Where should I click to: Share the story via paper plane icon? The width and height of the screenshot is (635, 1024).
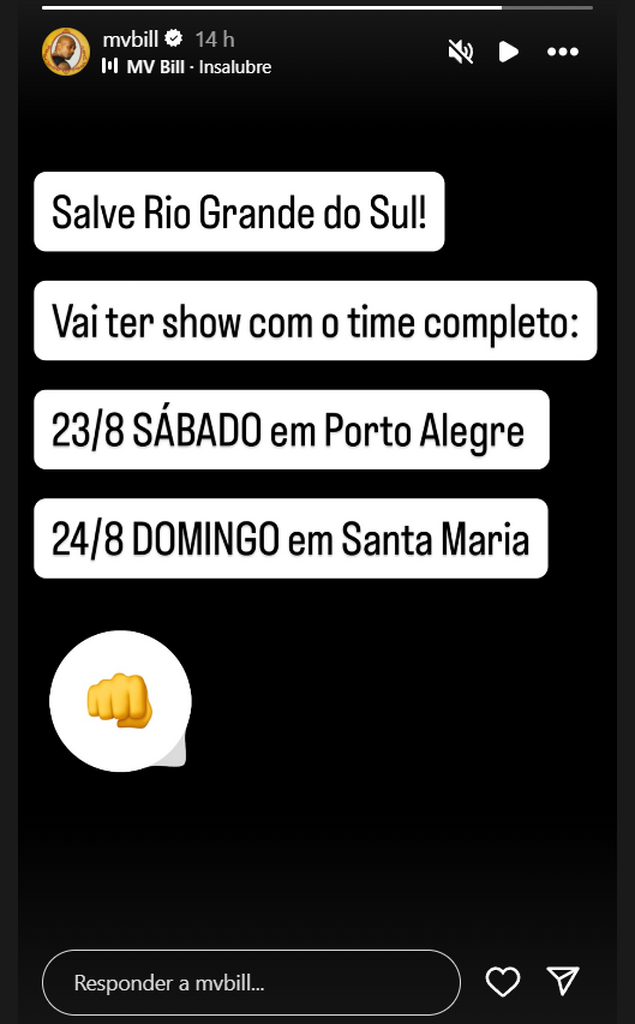tap(563, 982)
